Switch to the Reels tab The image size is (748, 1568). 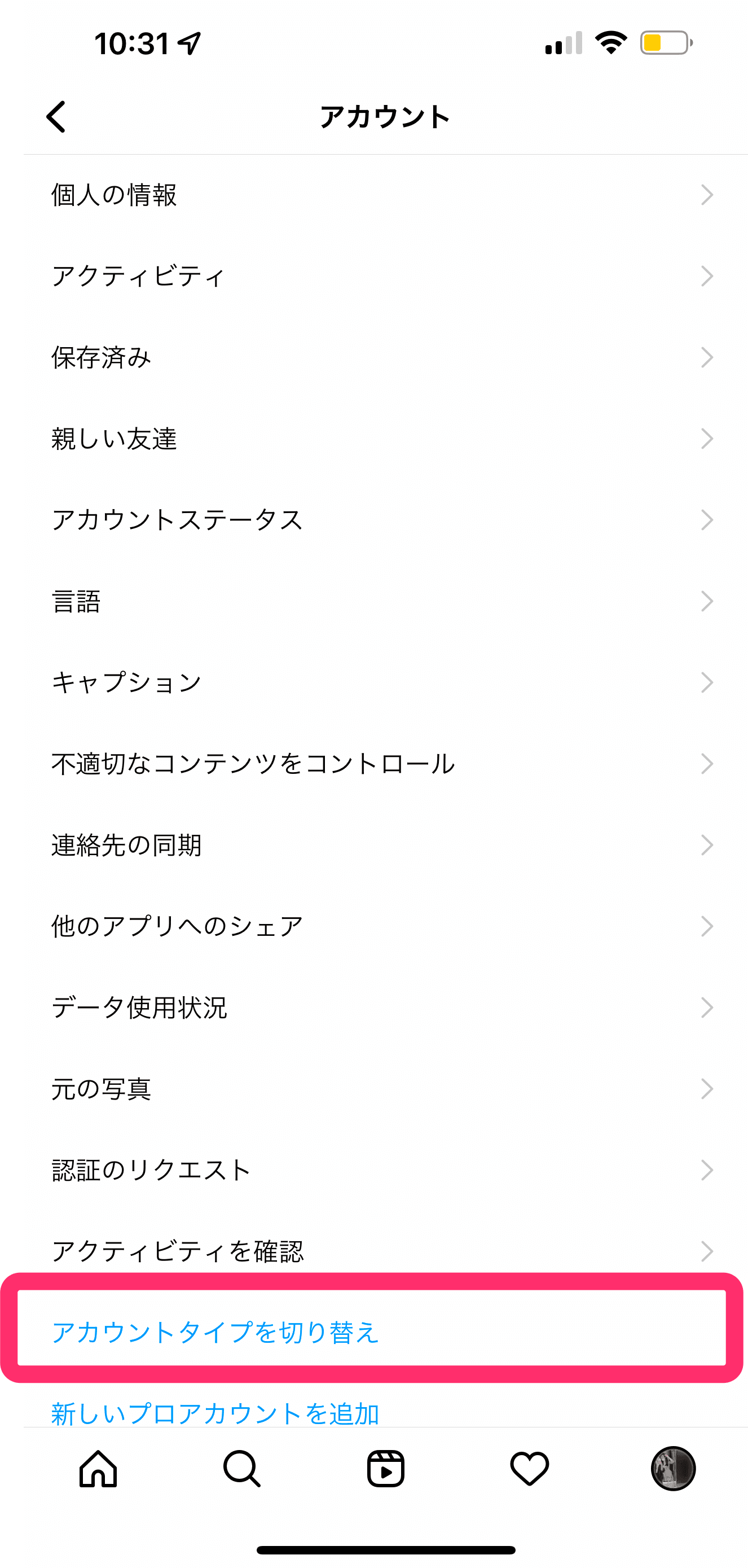(x=385, y=1469)
